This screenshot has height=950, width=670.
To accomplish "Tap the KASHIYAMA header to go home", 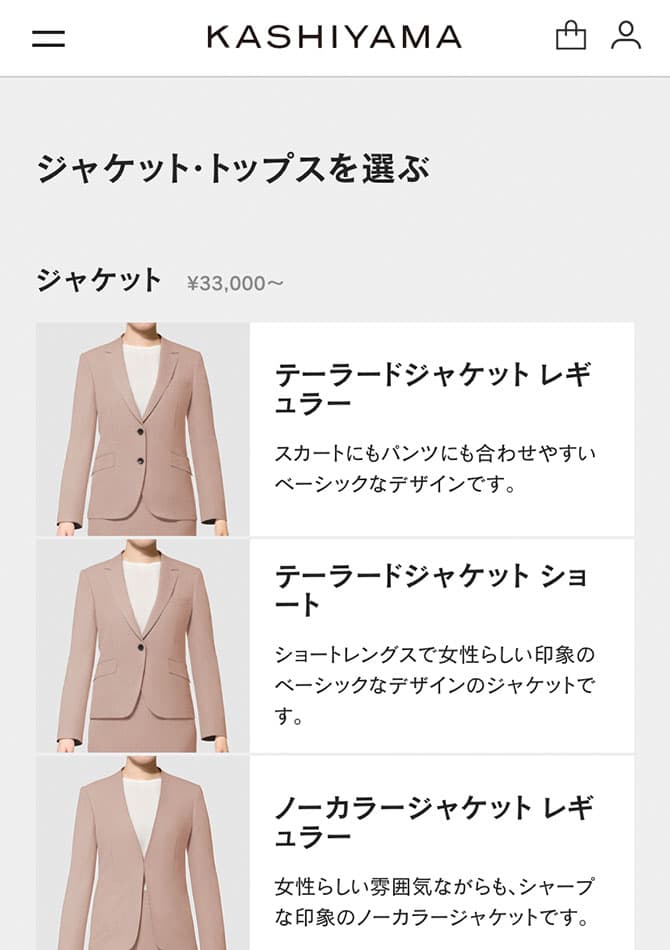I will tap(334, 38).
